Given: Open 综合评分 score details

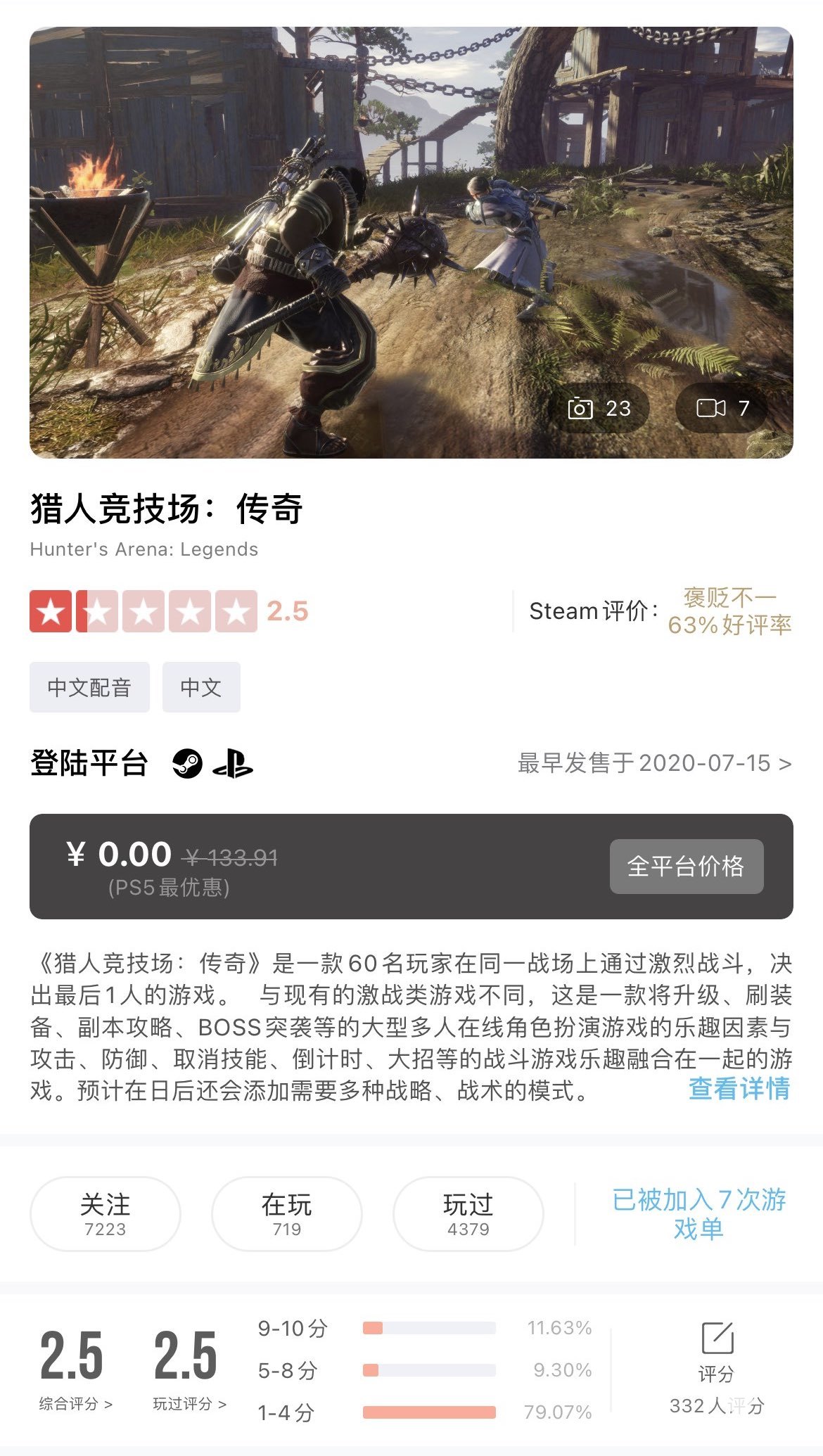Looking at the screenshot, I should click(74, 1369).
